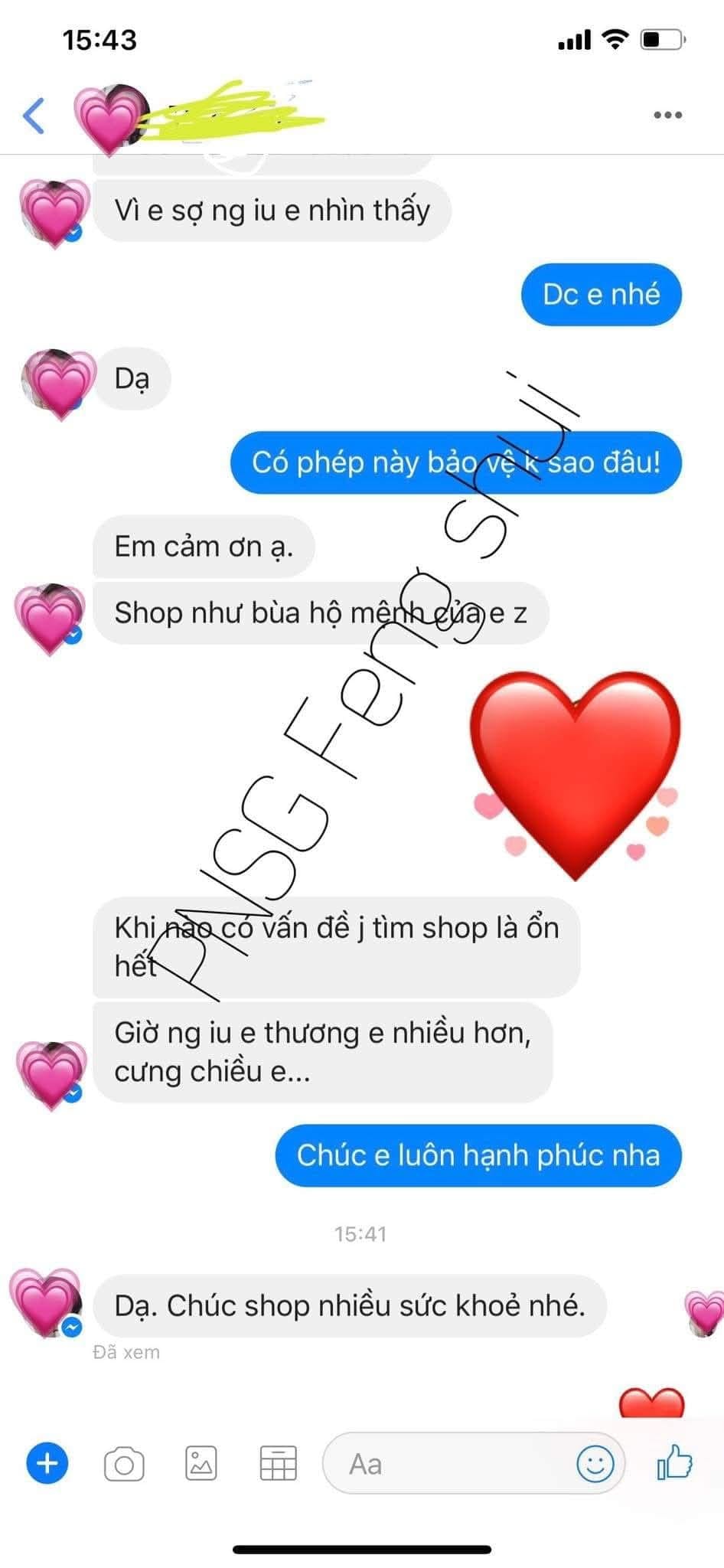Send a thumbs-up like
This screenshot has height=1568, width=724.
click(675, 1462)
